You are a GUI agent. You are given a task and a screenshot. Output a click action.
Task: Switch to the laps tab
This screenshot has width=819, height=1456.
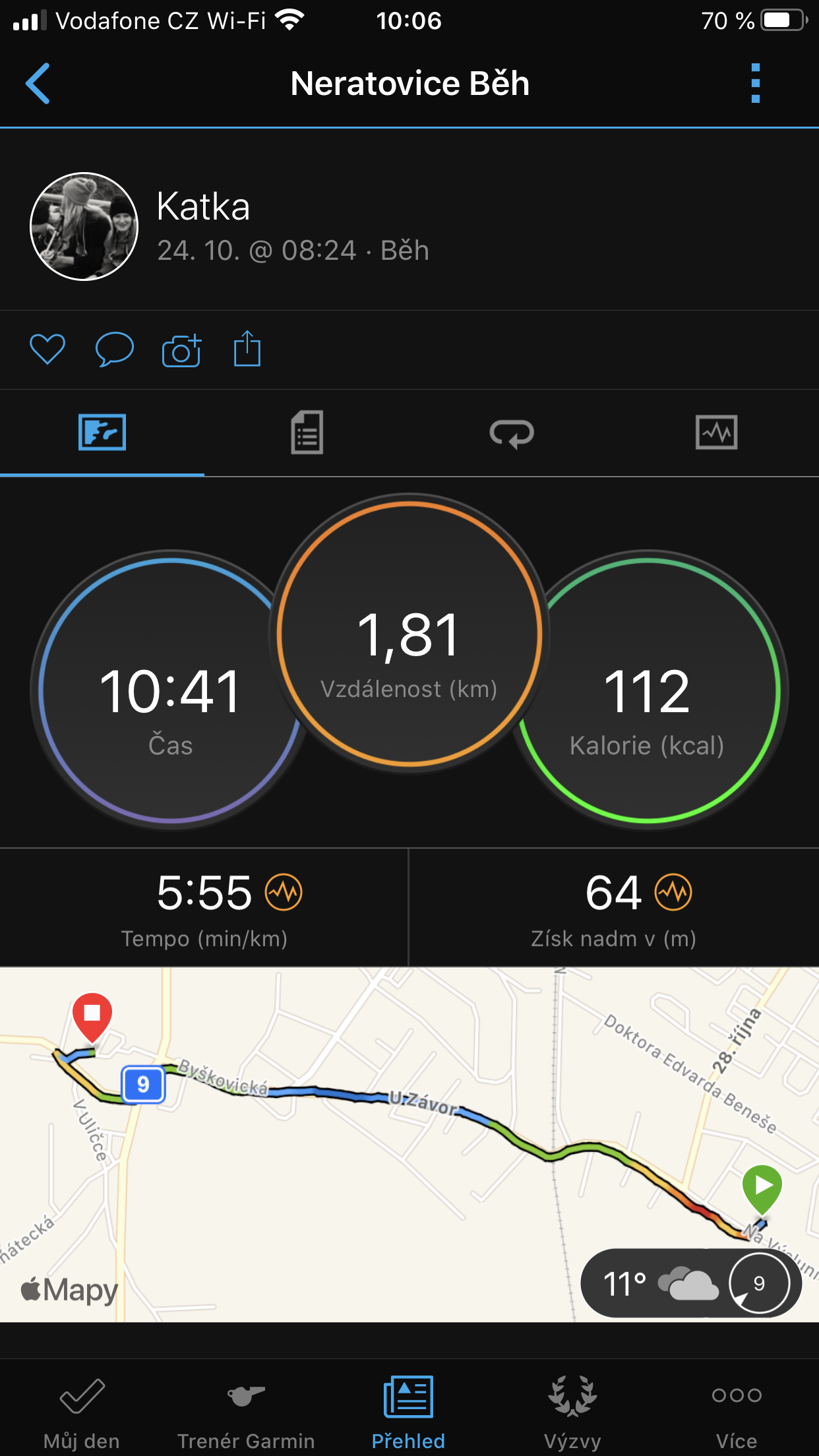coord(512,434)
